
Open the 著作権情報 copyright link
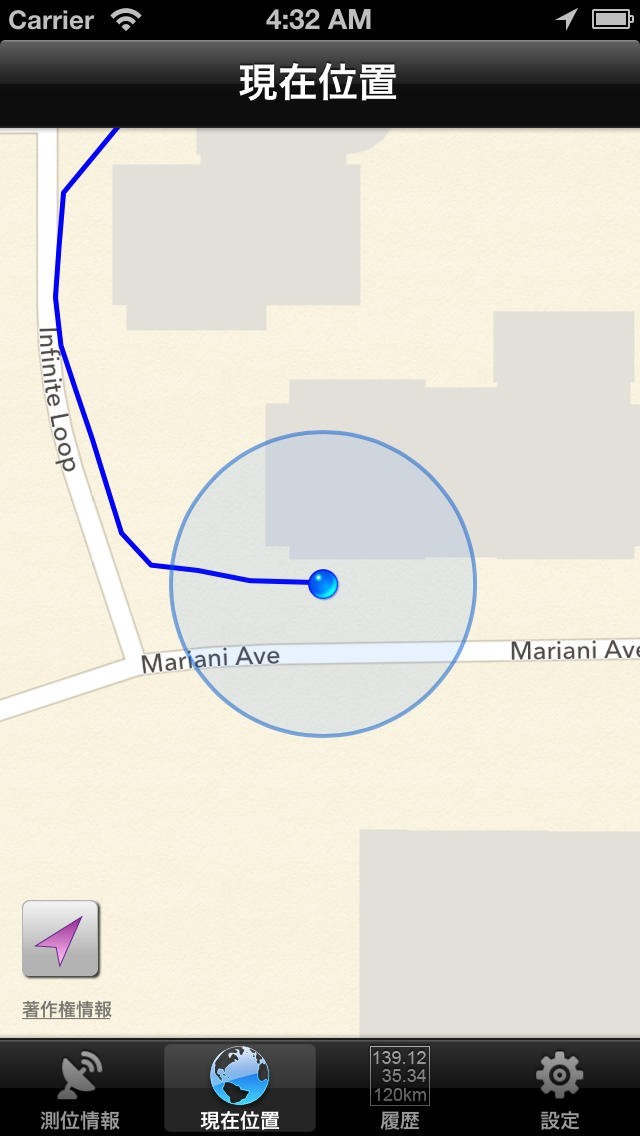click(67, 1010)
